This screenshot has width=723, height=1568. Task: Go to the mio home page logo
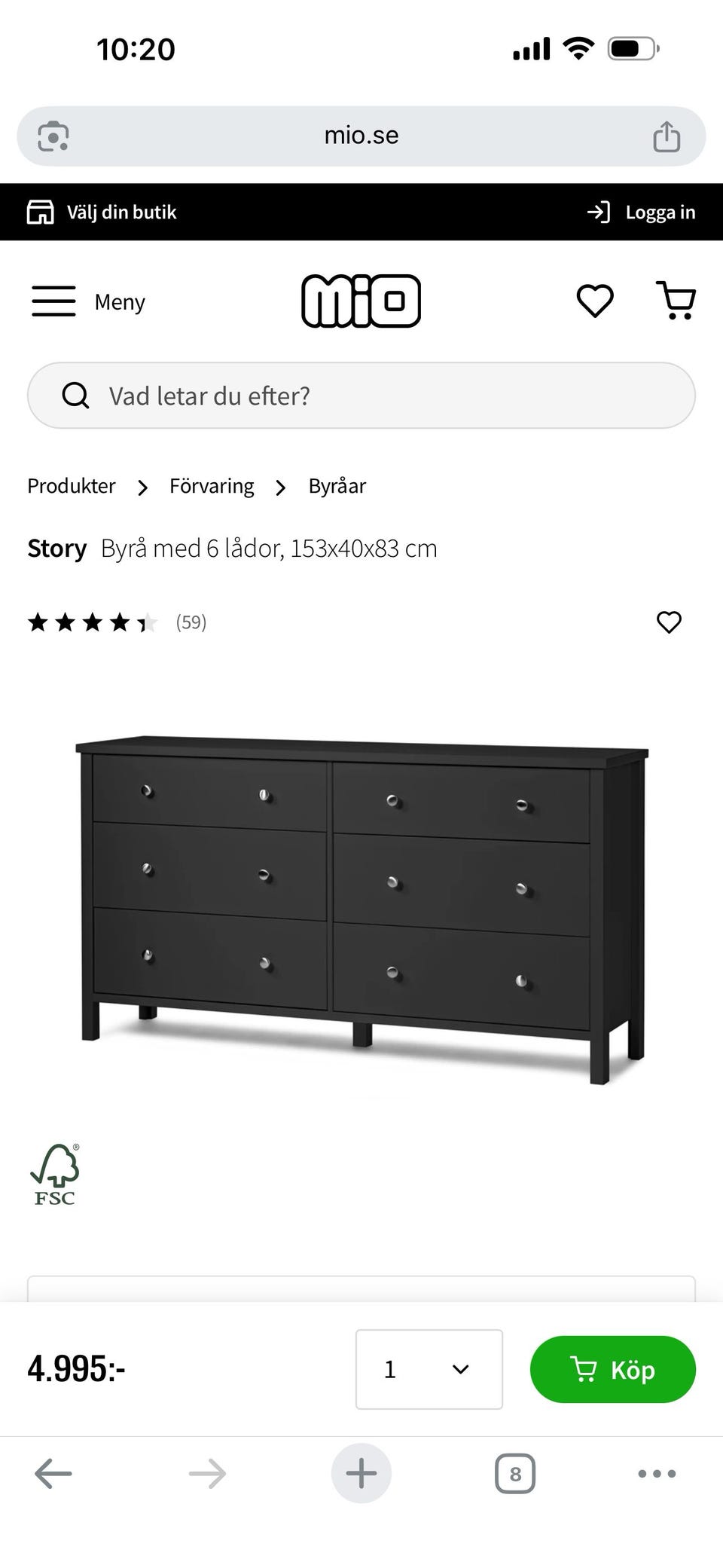[x=361, y=301]
